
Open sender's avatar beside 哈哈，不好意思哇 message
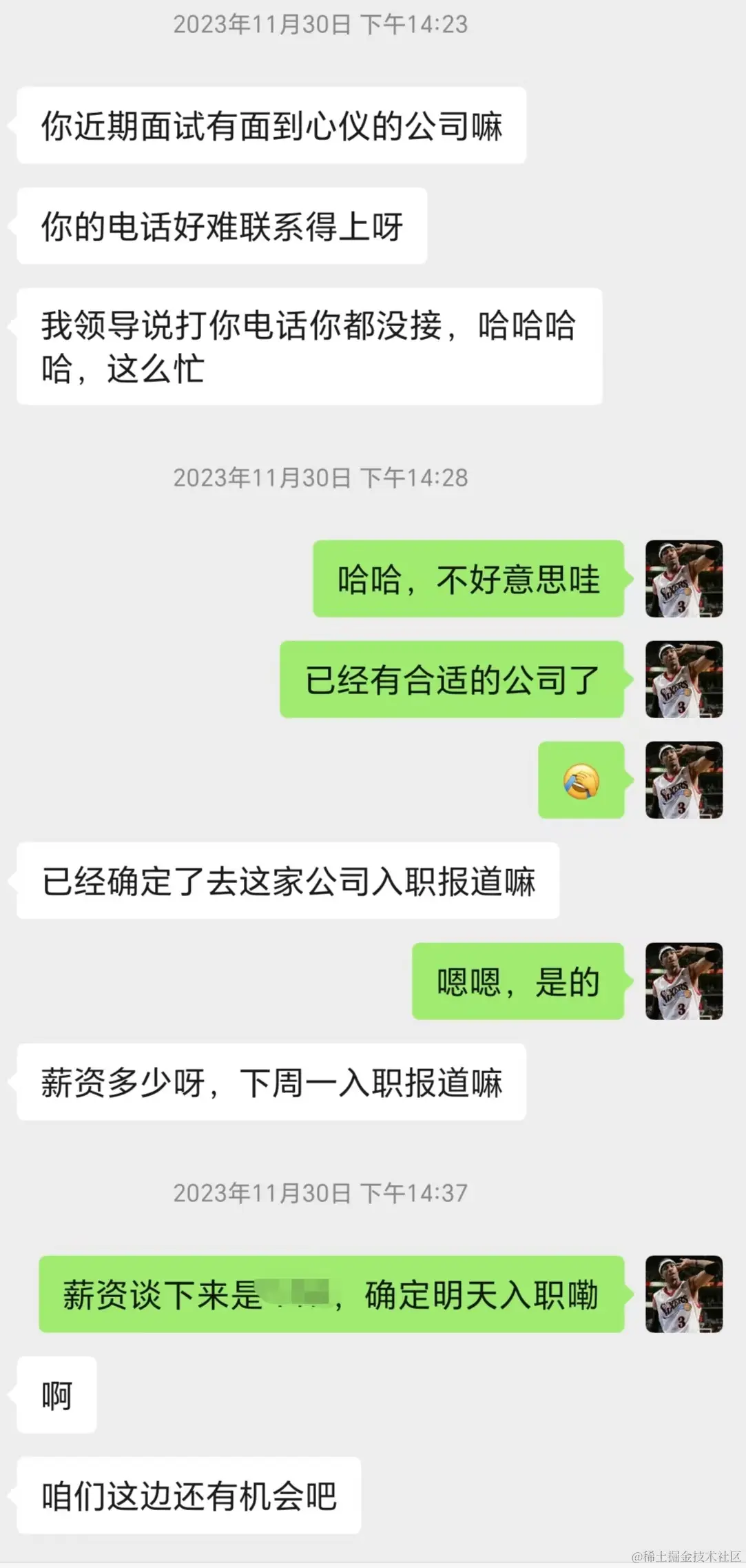click(683, 578)
